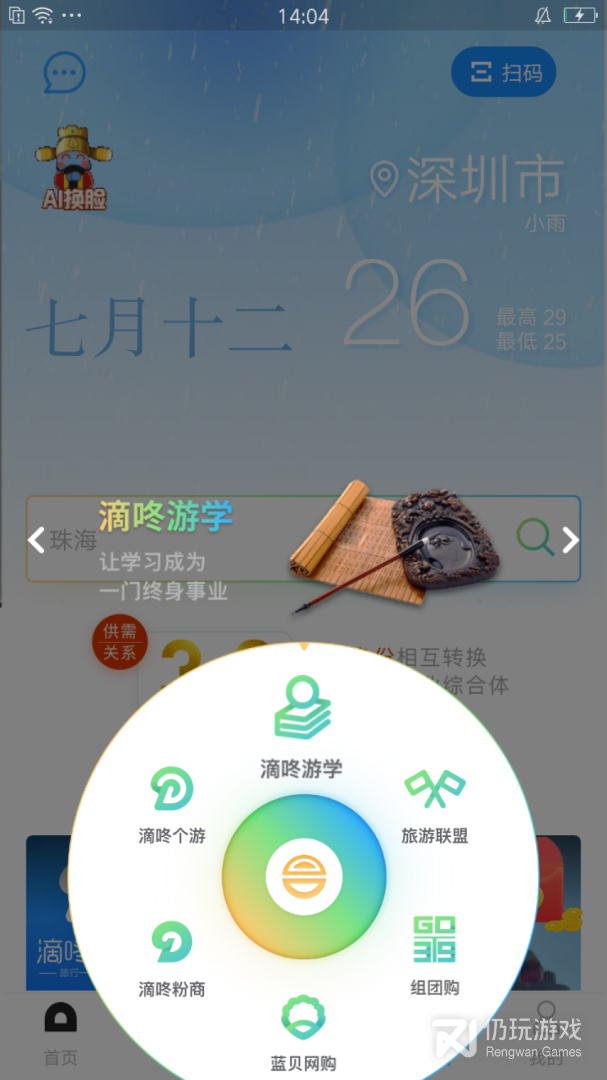Open 组团购 group buying
The width and height of the screenshot is (607, 1080).
click(x=435, y=955)
